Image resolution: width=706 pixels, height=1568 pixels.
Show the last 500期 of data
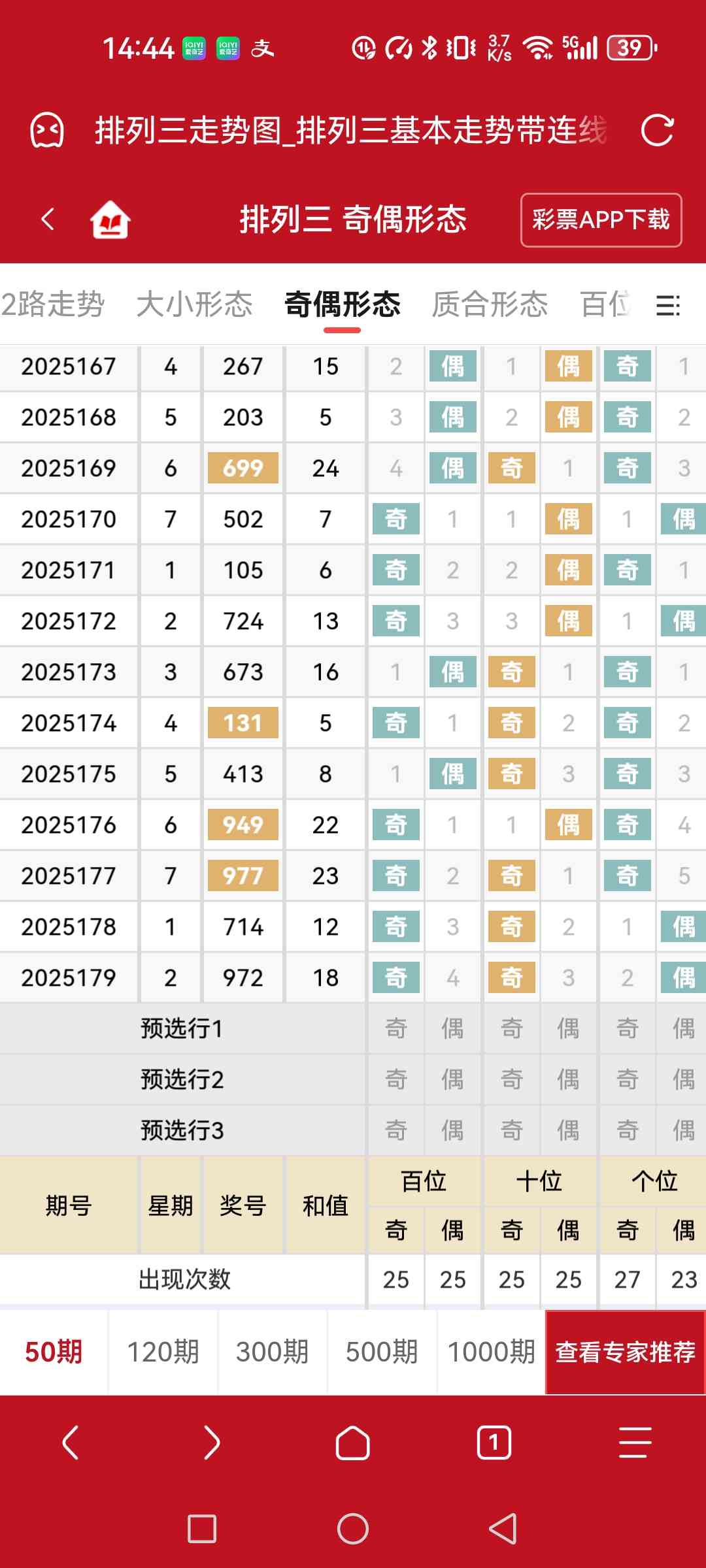(382, 1352)
